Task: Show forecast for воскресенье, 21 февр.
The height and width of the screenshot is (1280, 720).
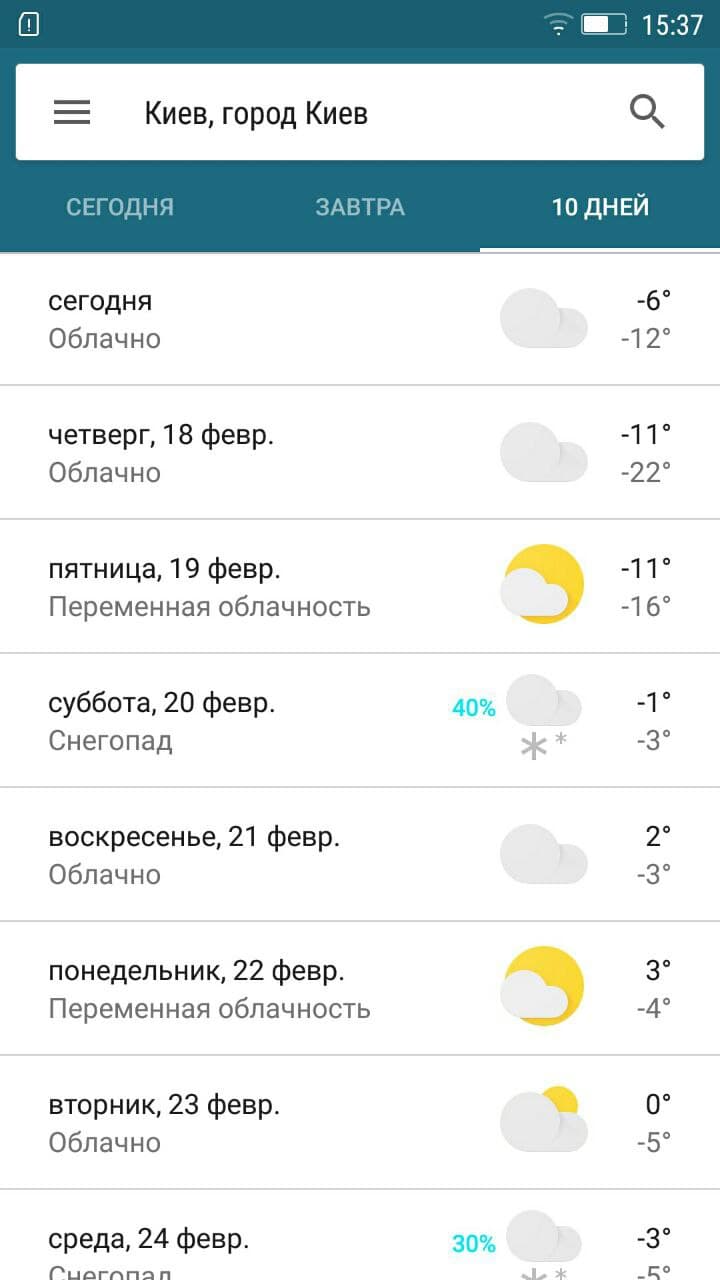Action: (360, 855)
